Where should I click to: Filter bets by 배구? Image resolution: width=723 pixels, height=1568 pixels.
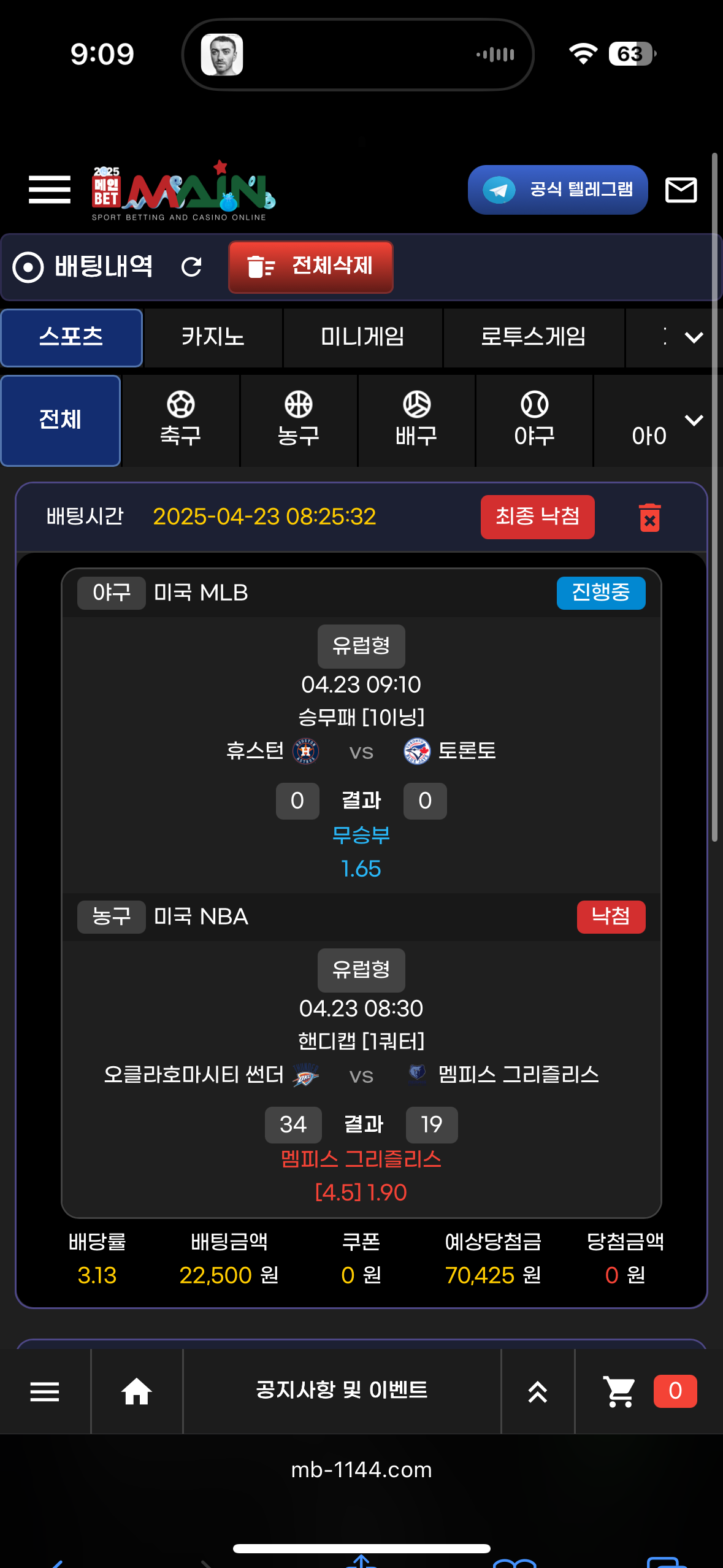point(416,420)
